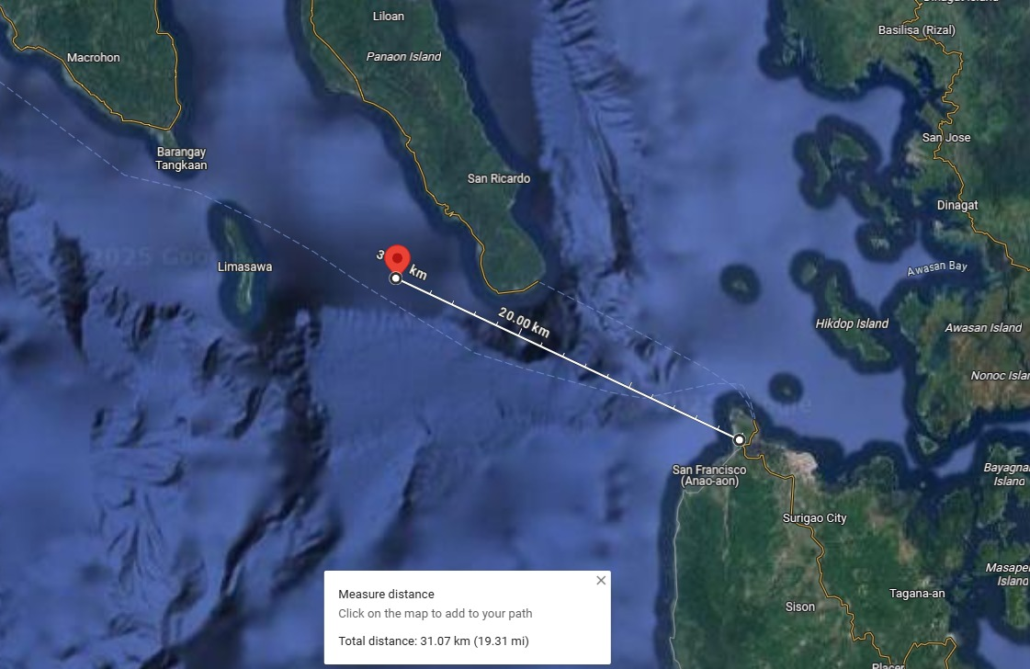Image resolution: width=1030 pixels, height=669 pixels.
Task: Select the San Ricardo place label
Action: point(499,179)
